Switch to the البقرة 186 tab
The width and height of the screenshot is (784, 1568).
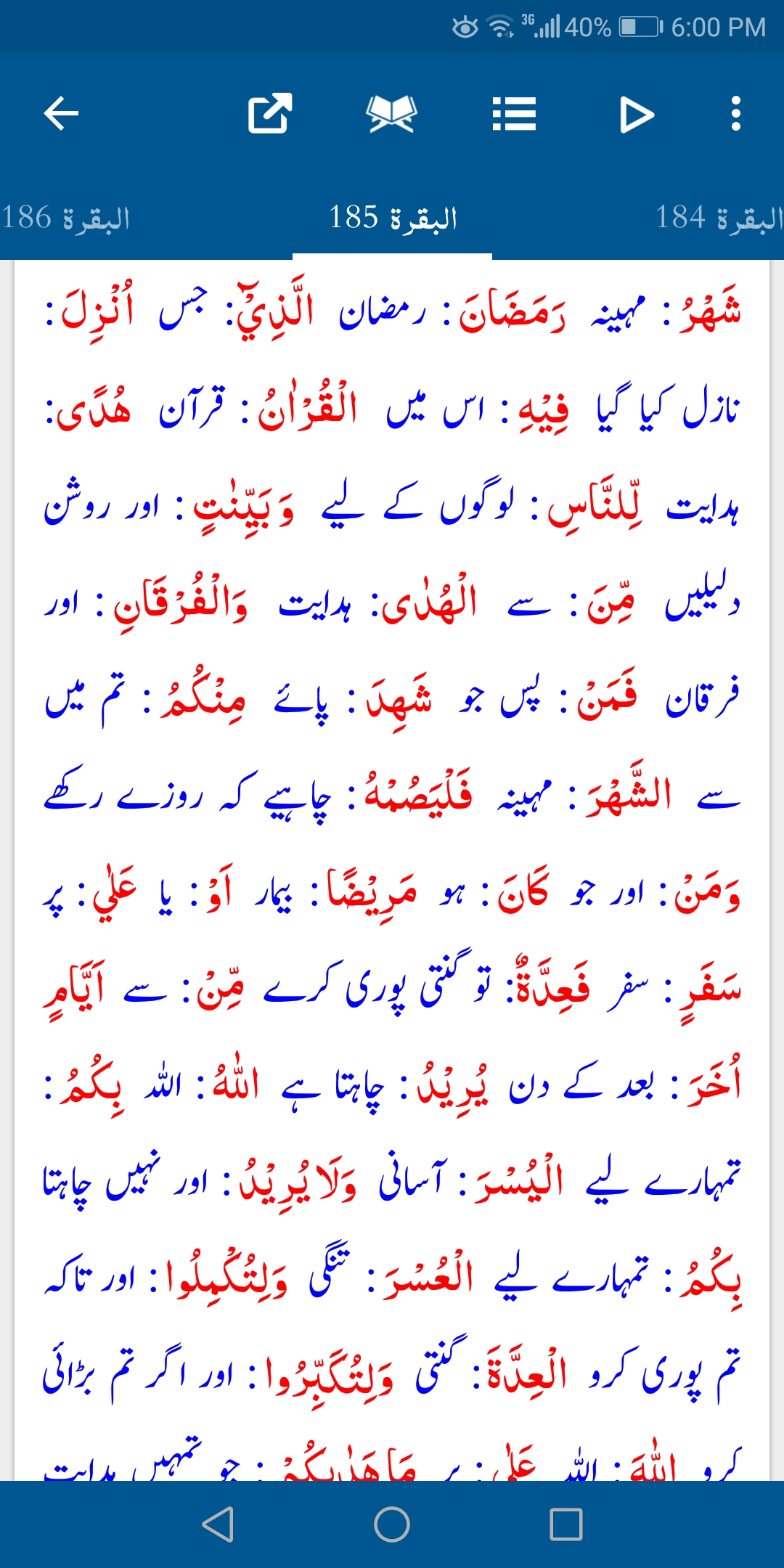coord(65,218)
